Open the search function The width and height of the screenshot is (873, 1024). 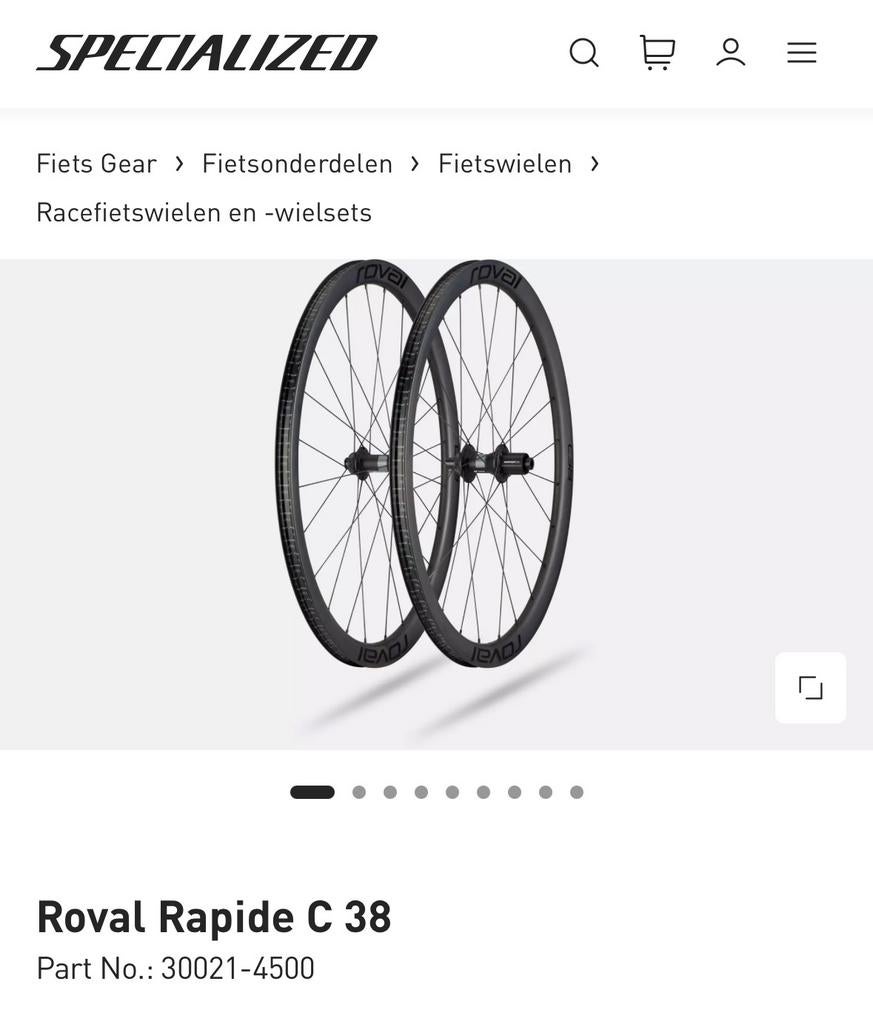coord(584,49)
